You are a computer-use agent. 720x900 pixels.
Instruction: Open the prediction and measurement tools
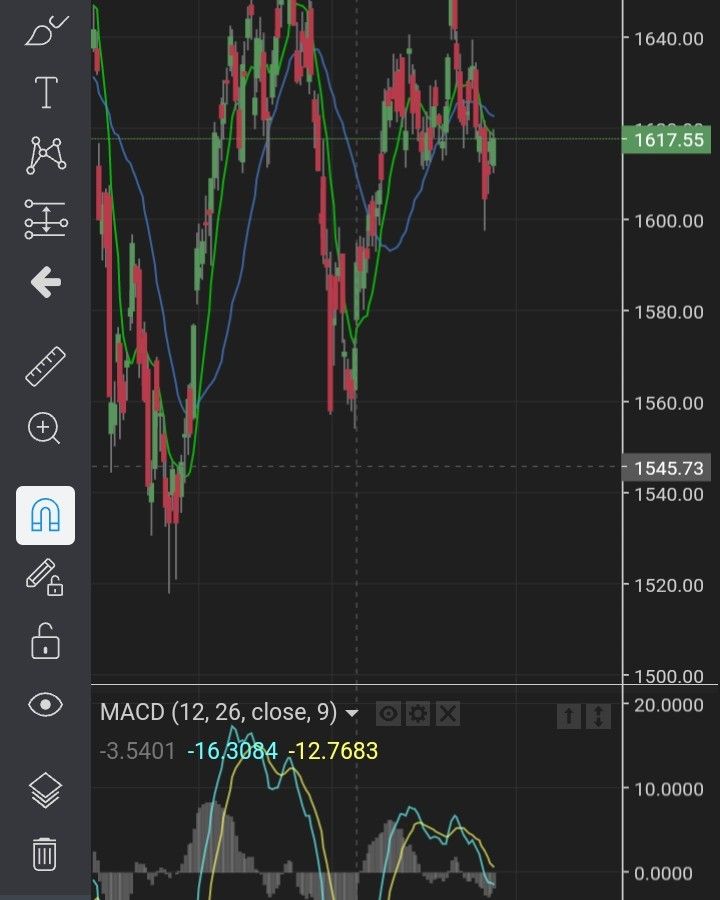point(45,218)
